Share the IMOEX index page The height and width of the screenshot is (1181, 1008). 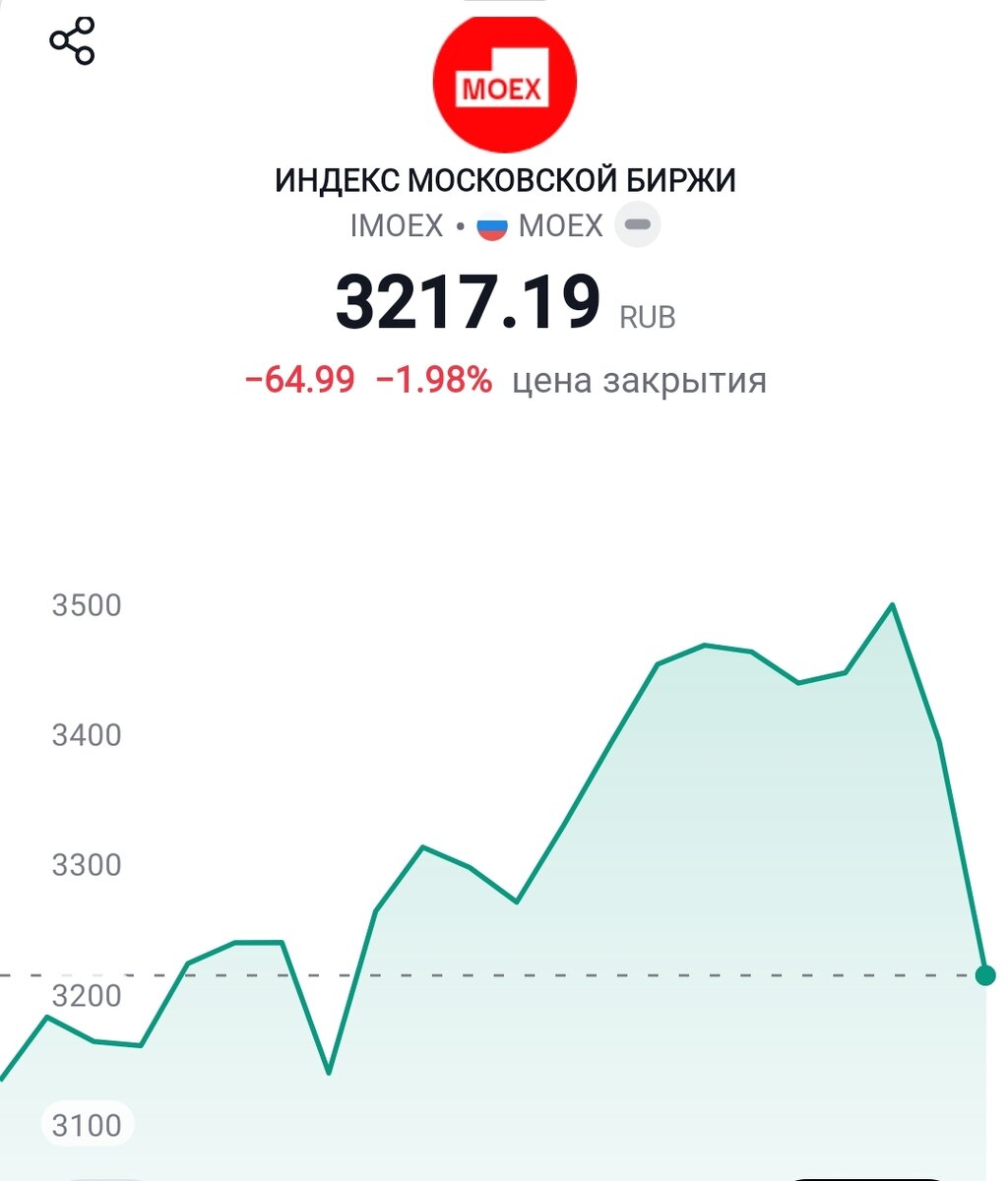pos(72,41)
